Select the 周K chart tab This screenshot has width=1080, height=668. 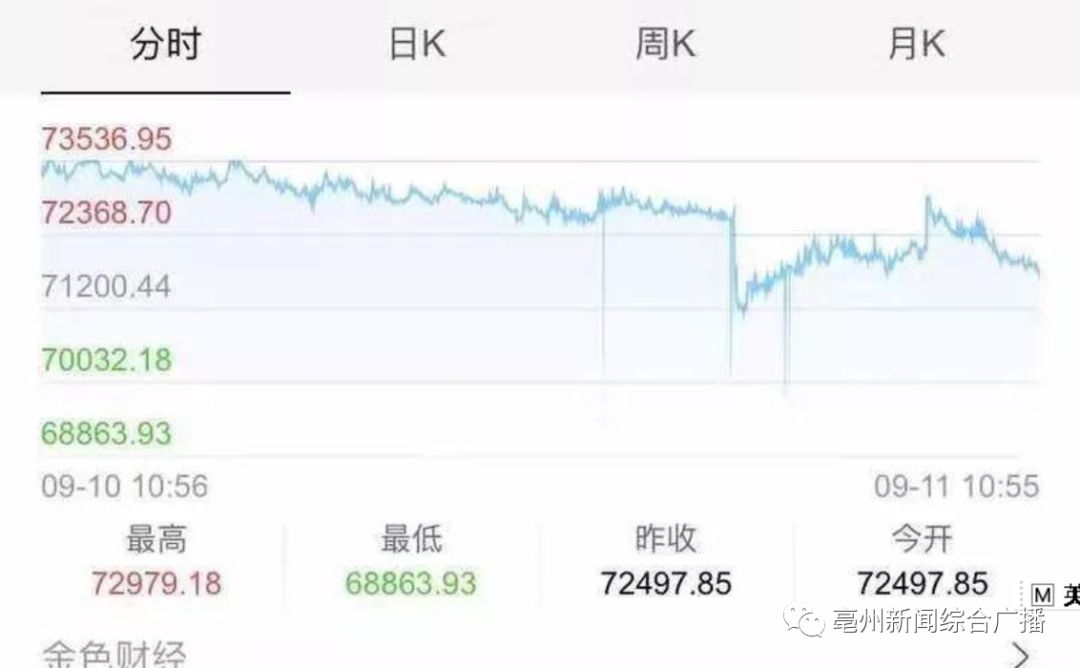tap(665, 45)
